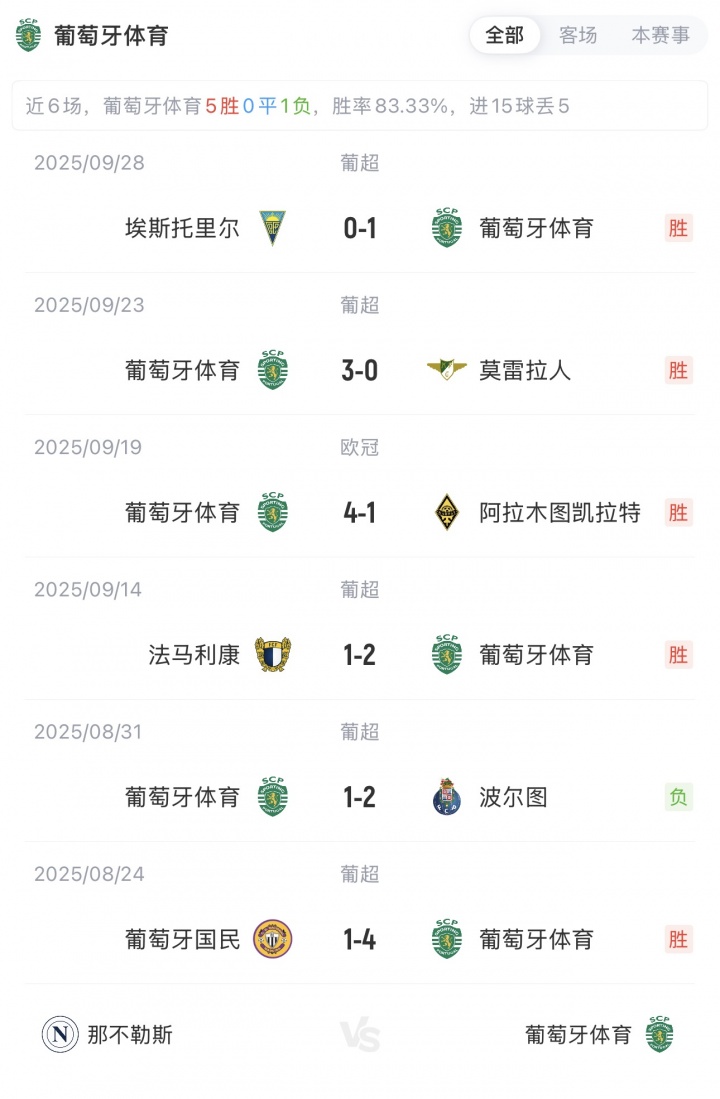Image resolution: width=720 pixels, height=1099 pixels.
Task: Open the 3-0 match against 莫雷拉人
Action: point(360,371)
